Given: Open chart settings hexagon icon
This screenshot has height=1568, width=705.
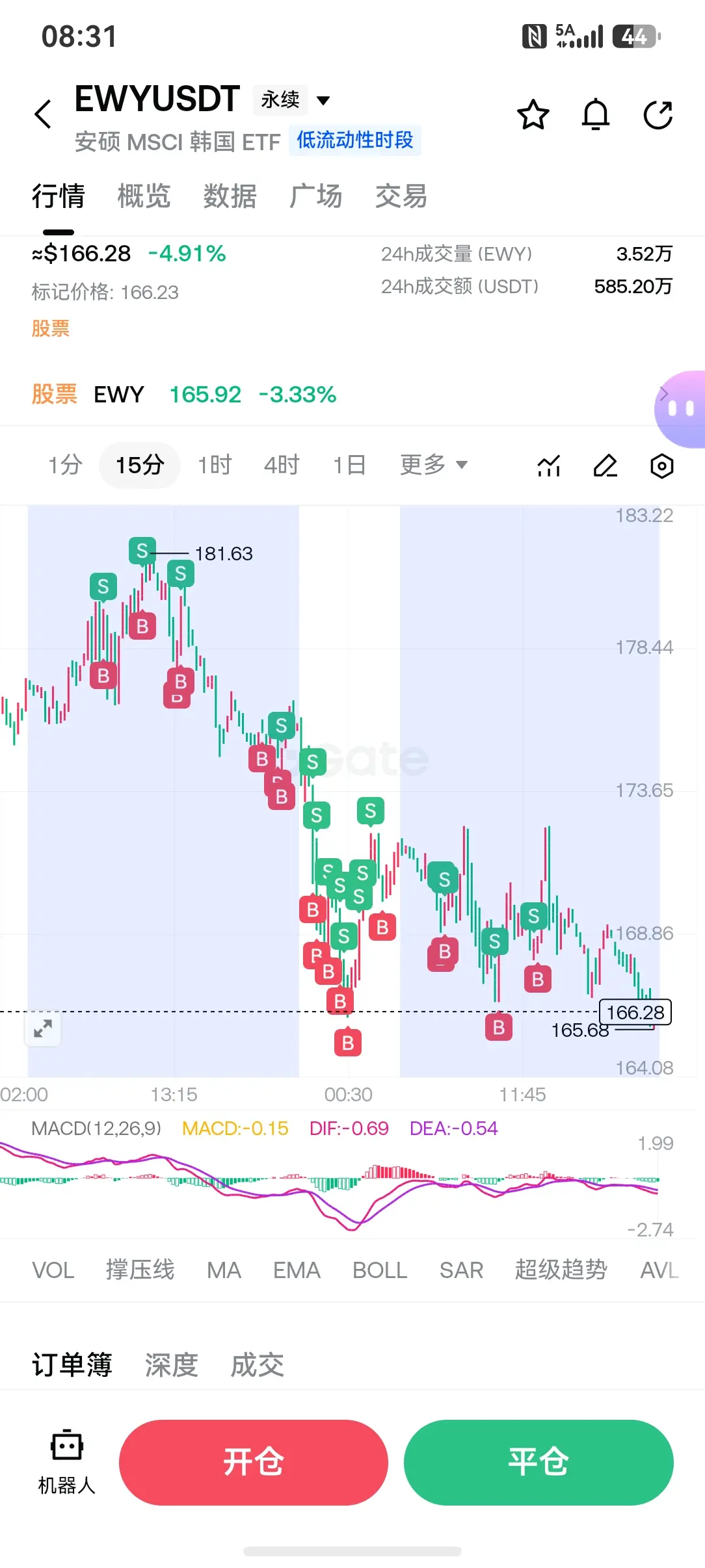Looking at the screenshot, I should tap(661, 465).
